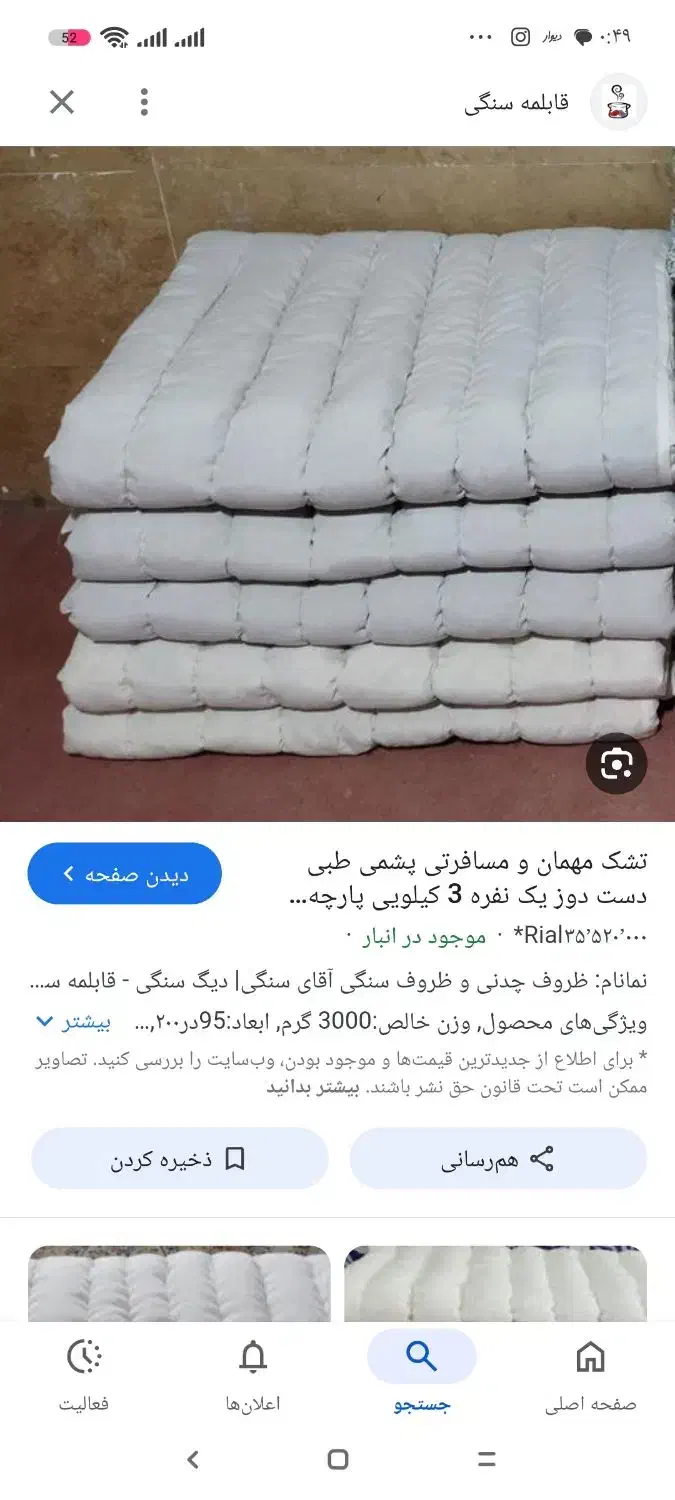Close the image detail view

click(62, 102)
